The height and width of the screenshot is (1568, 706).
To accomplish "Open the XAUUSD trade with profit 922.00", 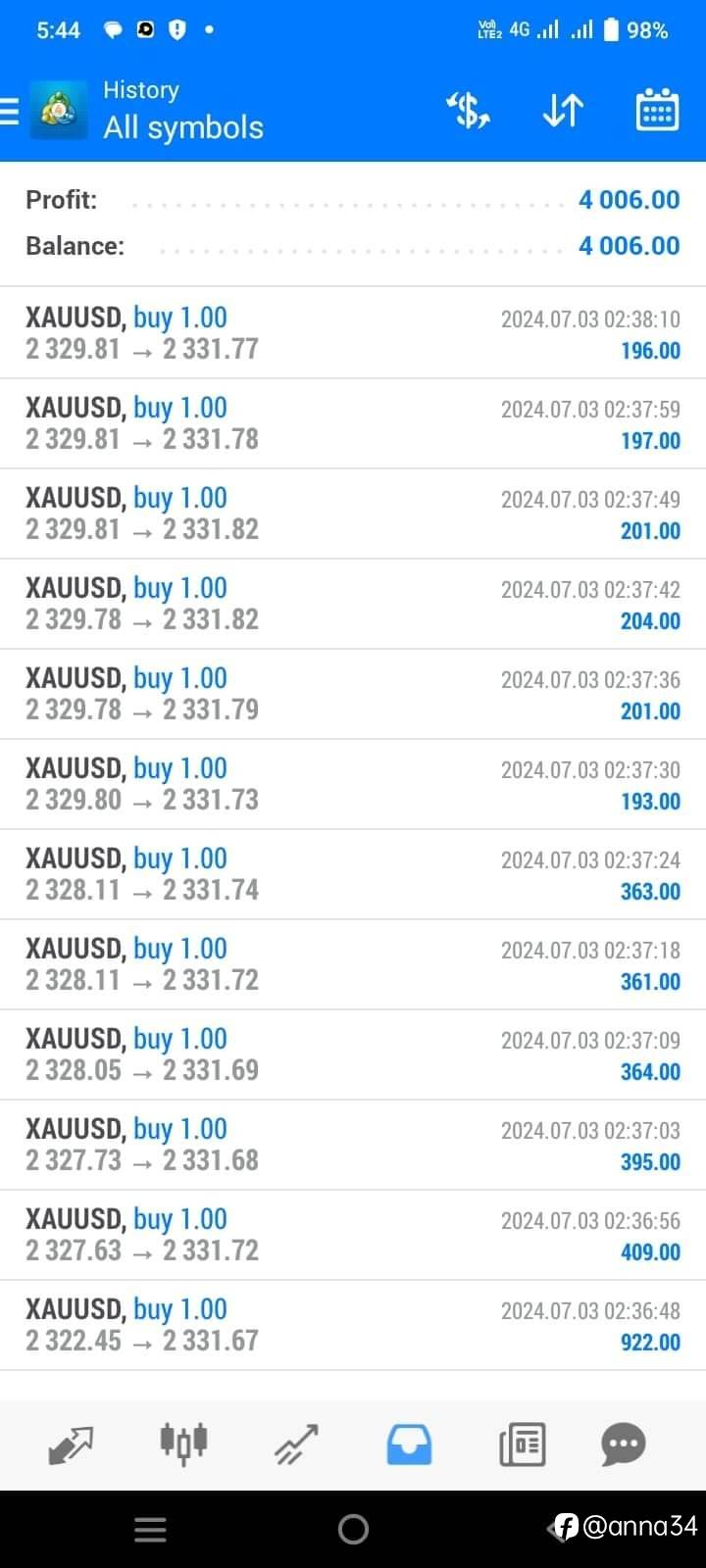I will (x=353, y=1325).
